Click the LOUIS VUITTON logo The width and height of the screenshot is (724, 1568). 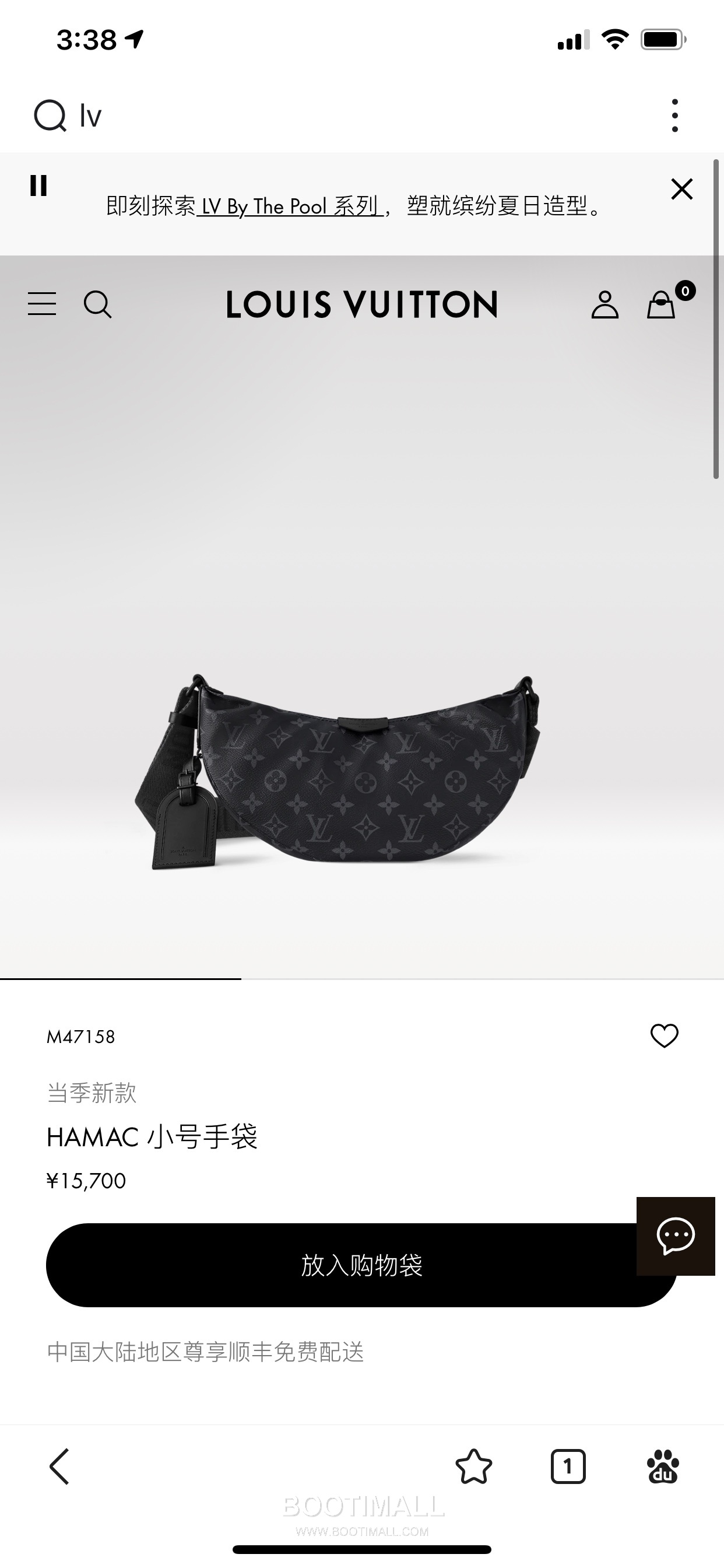pyautogui.click(x=361, y=305)
